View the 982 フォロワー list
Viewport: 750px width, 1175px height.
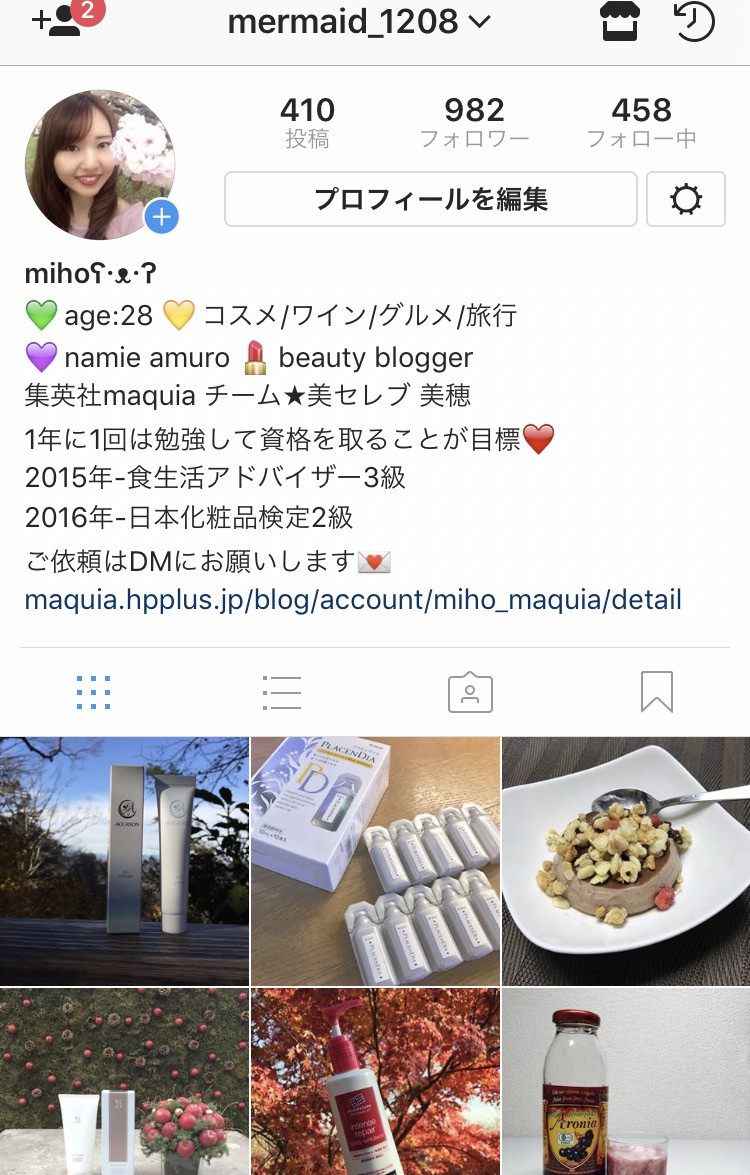pyautogui.click(x=474, y=123)
